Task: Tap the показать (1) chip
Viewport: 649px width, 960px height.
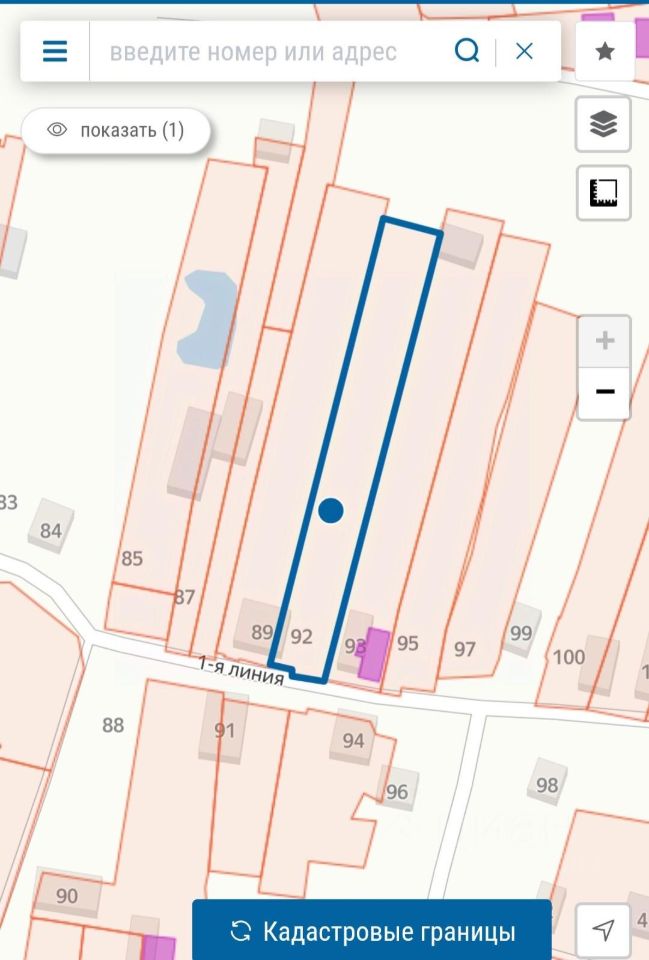Action: point(116,130)
